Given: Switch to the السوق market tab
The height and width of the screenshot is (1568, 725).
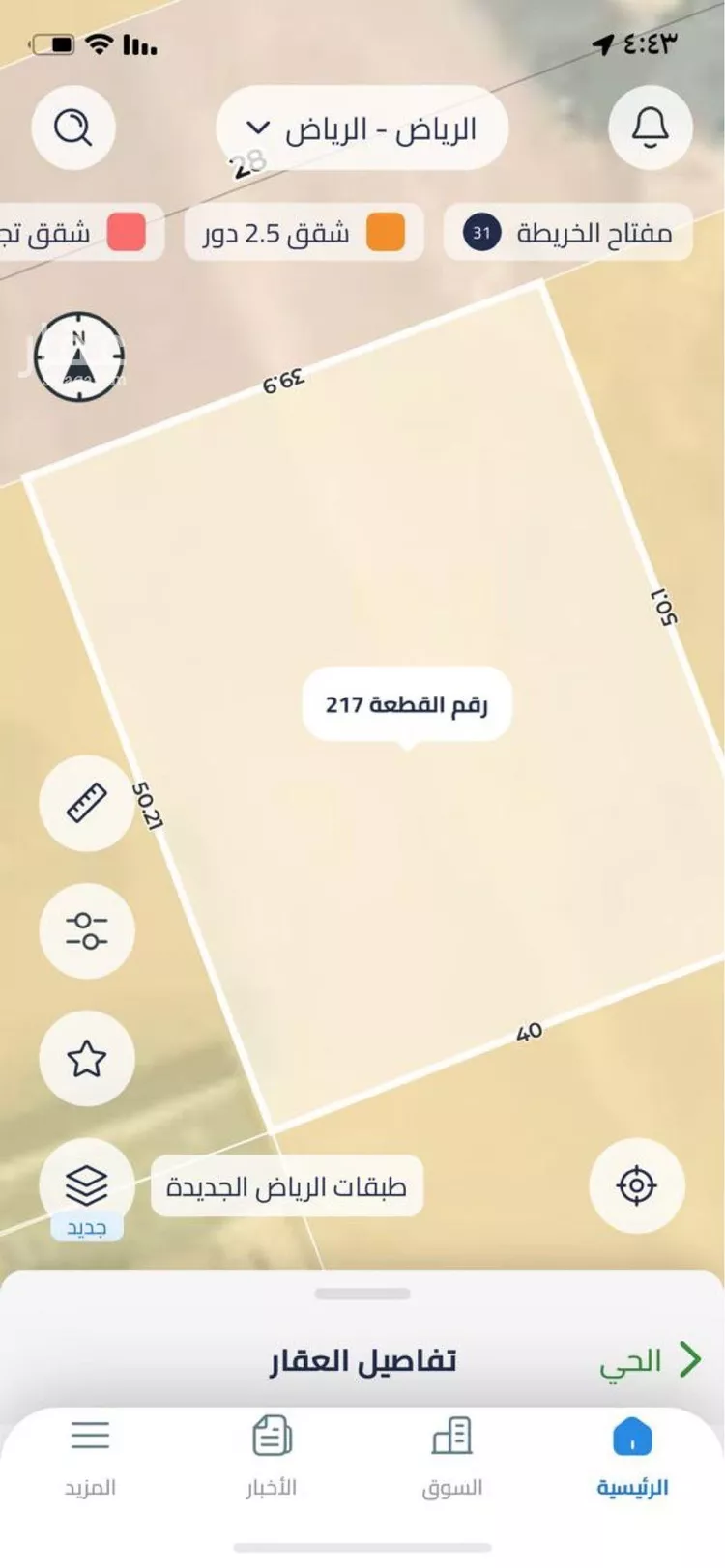Looking at the screenshot, I should tap(451, 1457).
